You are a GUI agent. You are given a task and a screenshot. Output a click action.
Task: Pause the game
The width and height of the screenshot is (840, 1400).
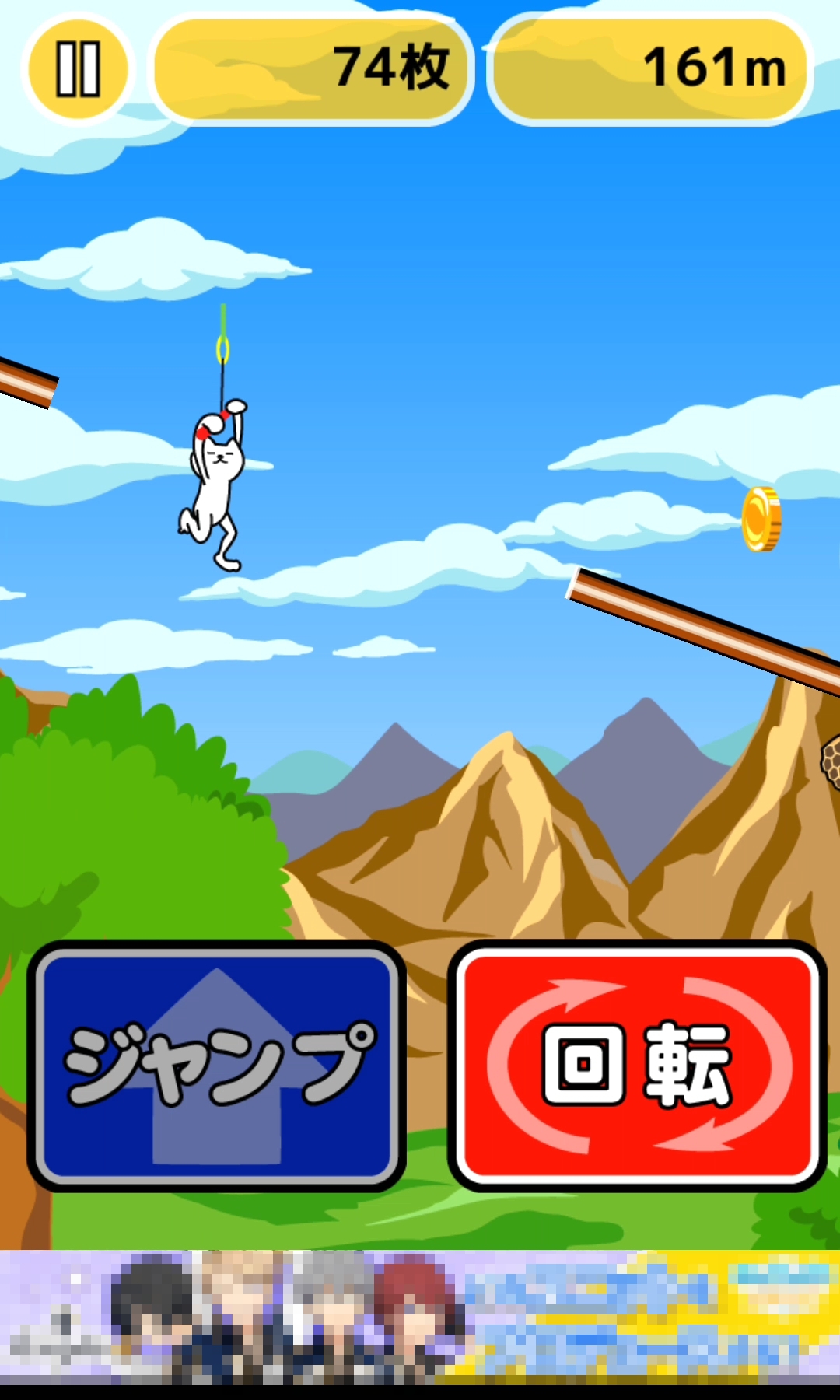coord(78,69)
